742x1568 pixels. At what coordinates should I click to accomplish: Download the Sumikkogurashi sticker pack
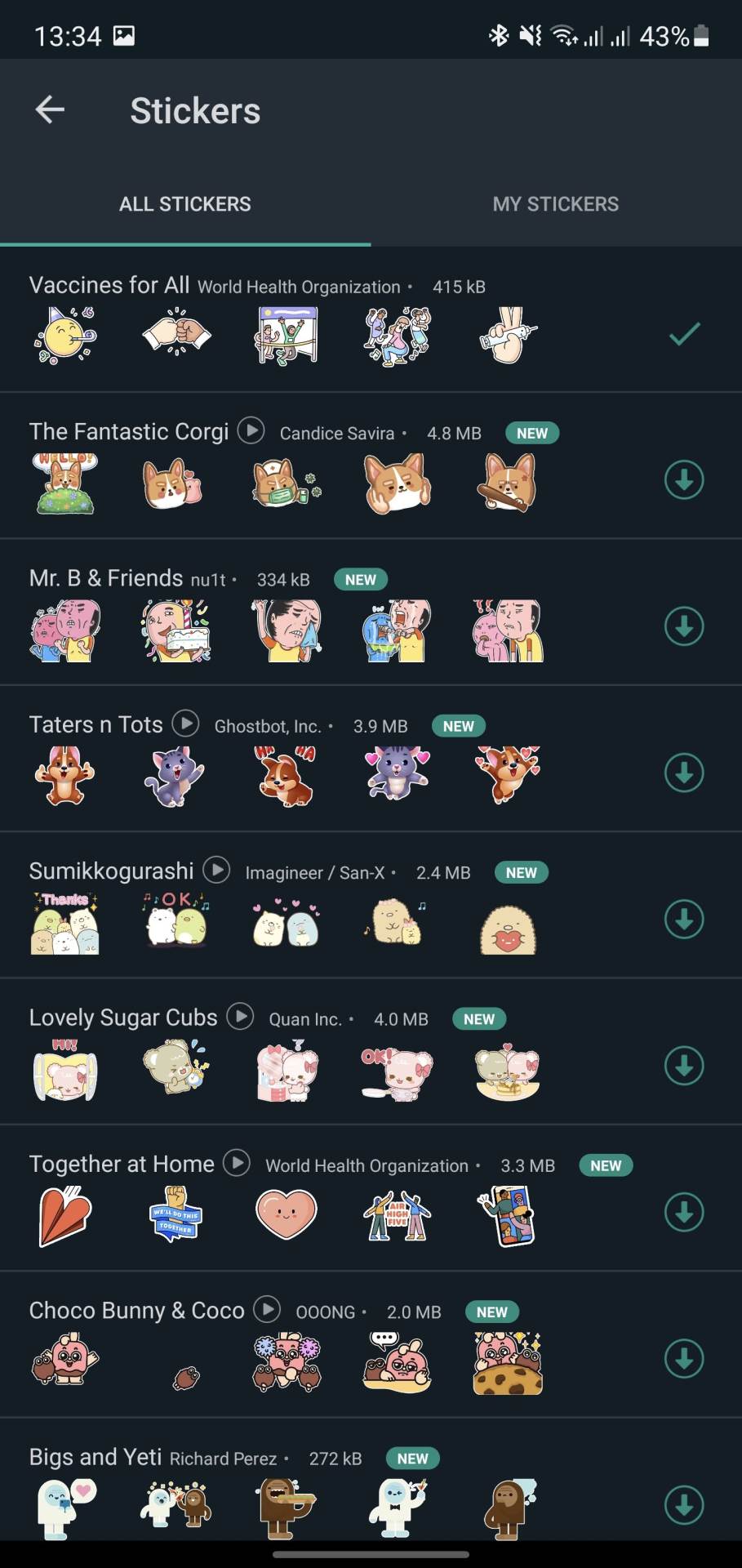683,920
